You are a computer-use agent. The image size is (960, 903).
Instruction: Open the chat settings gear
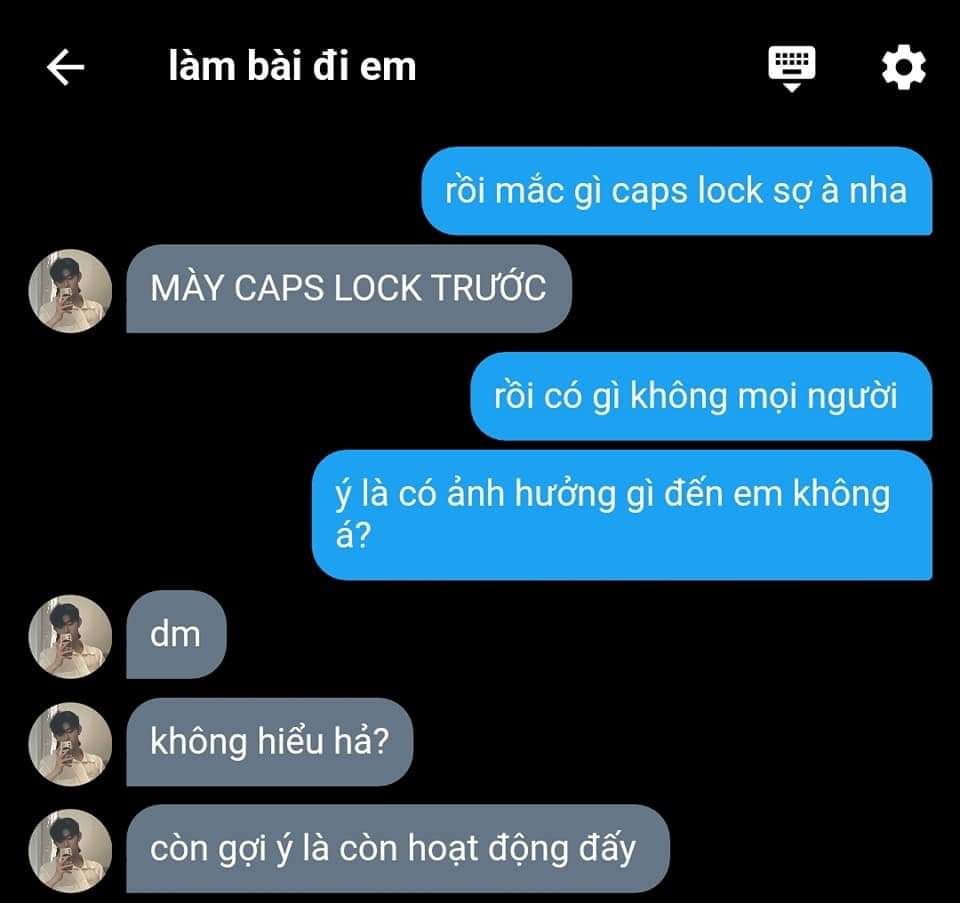(903, 68)
